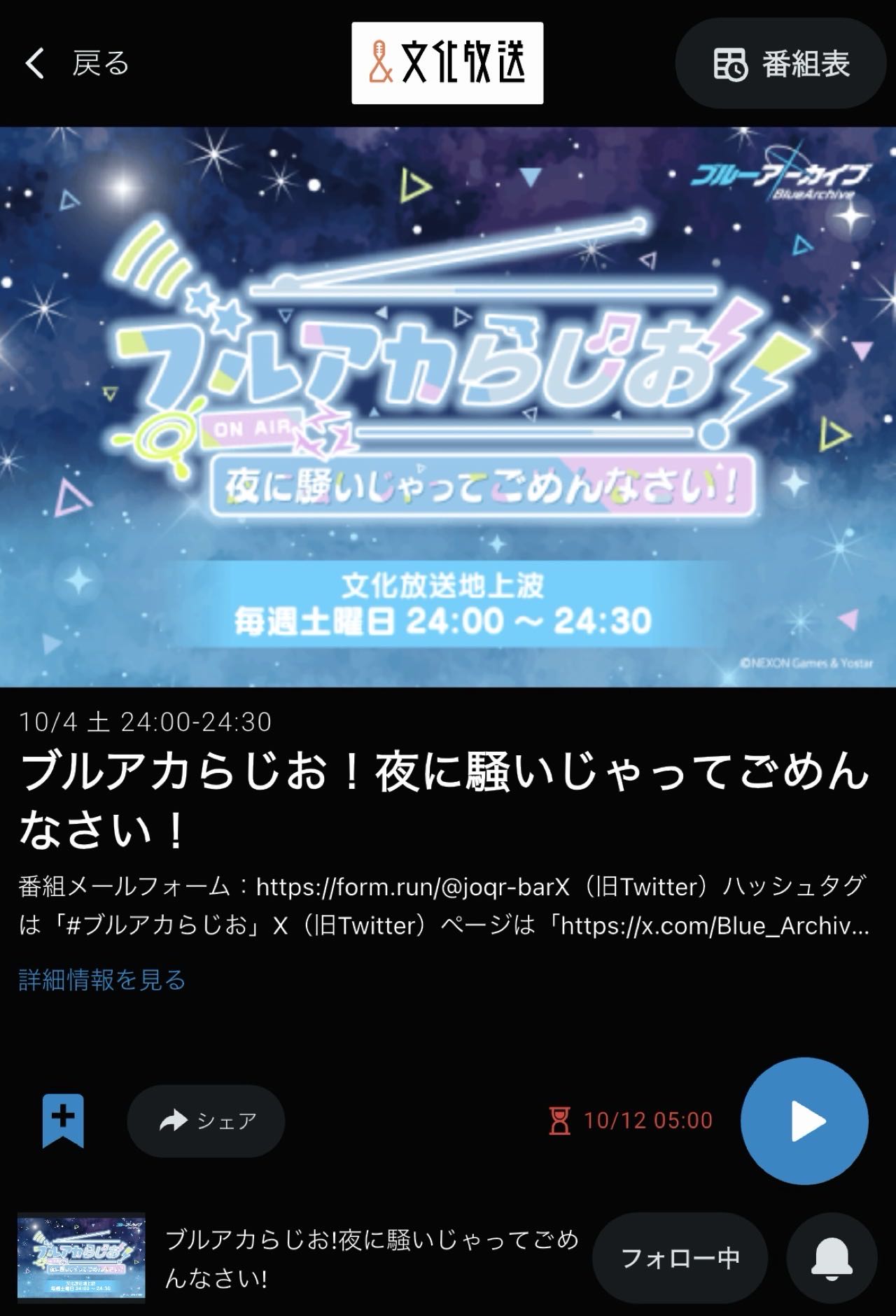Open the 番組表 program guide
This screenshot has height=1316, width=896.
pos(780,64)
